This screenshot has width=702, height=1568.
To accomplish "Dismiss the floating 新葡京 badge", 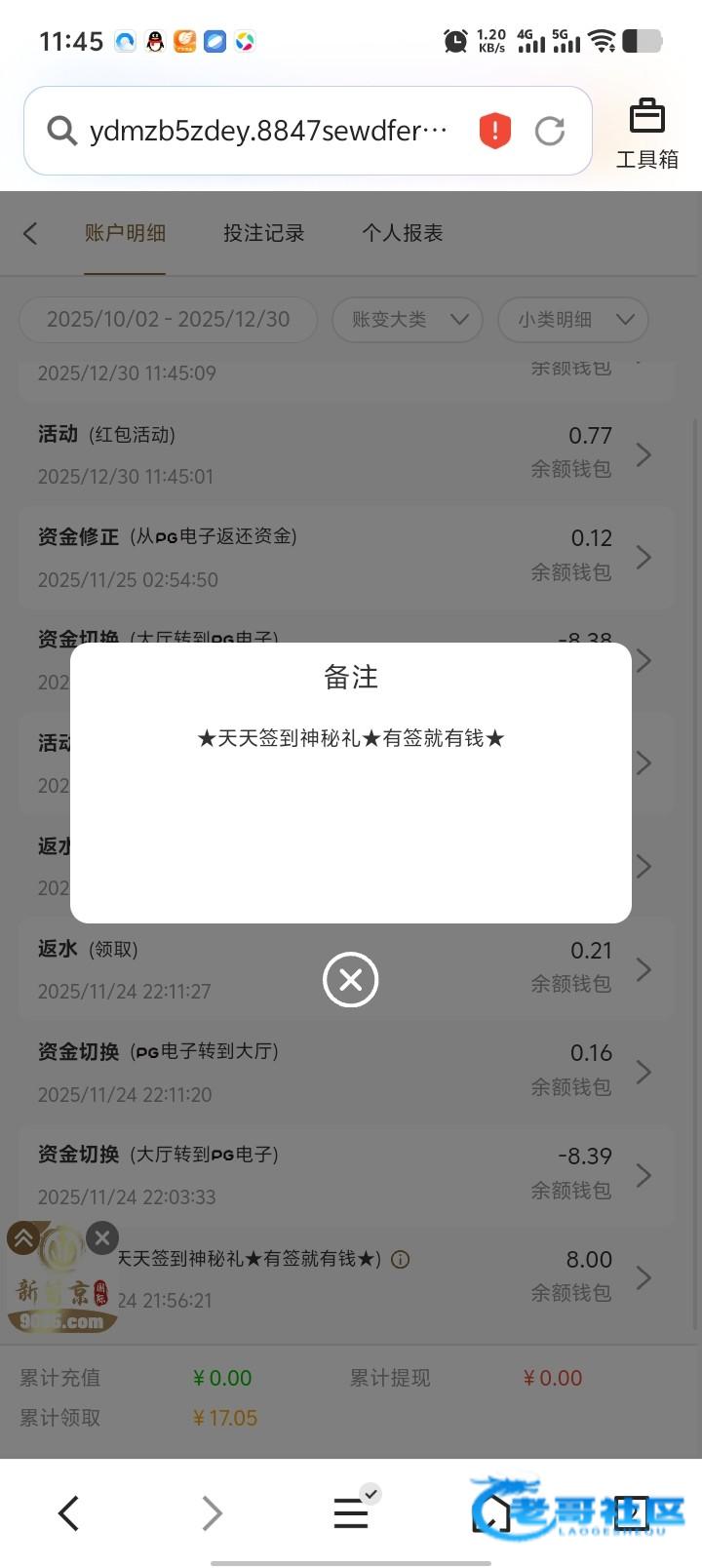I will tap(101, 1238).
